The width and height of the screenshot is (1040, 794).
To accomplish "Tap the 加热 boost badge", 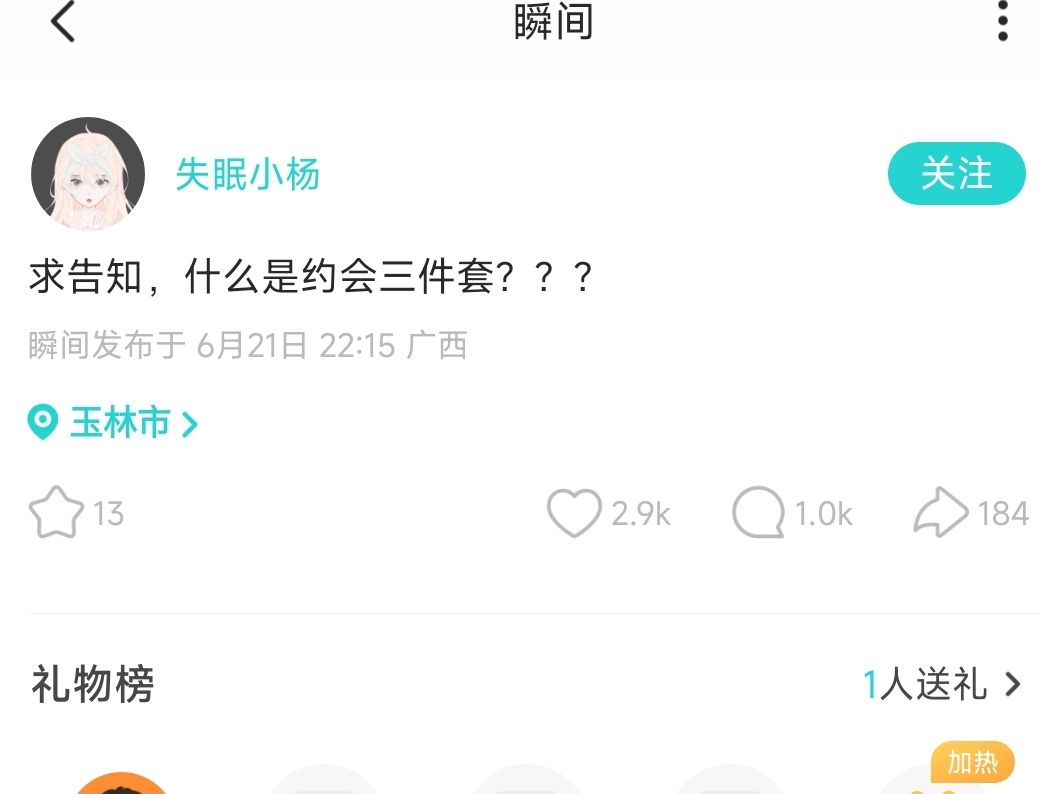I will point(972,763).
